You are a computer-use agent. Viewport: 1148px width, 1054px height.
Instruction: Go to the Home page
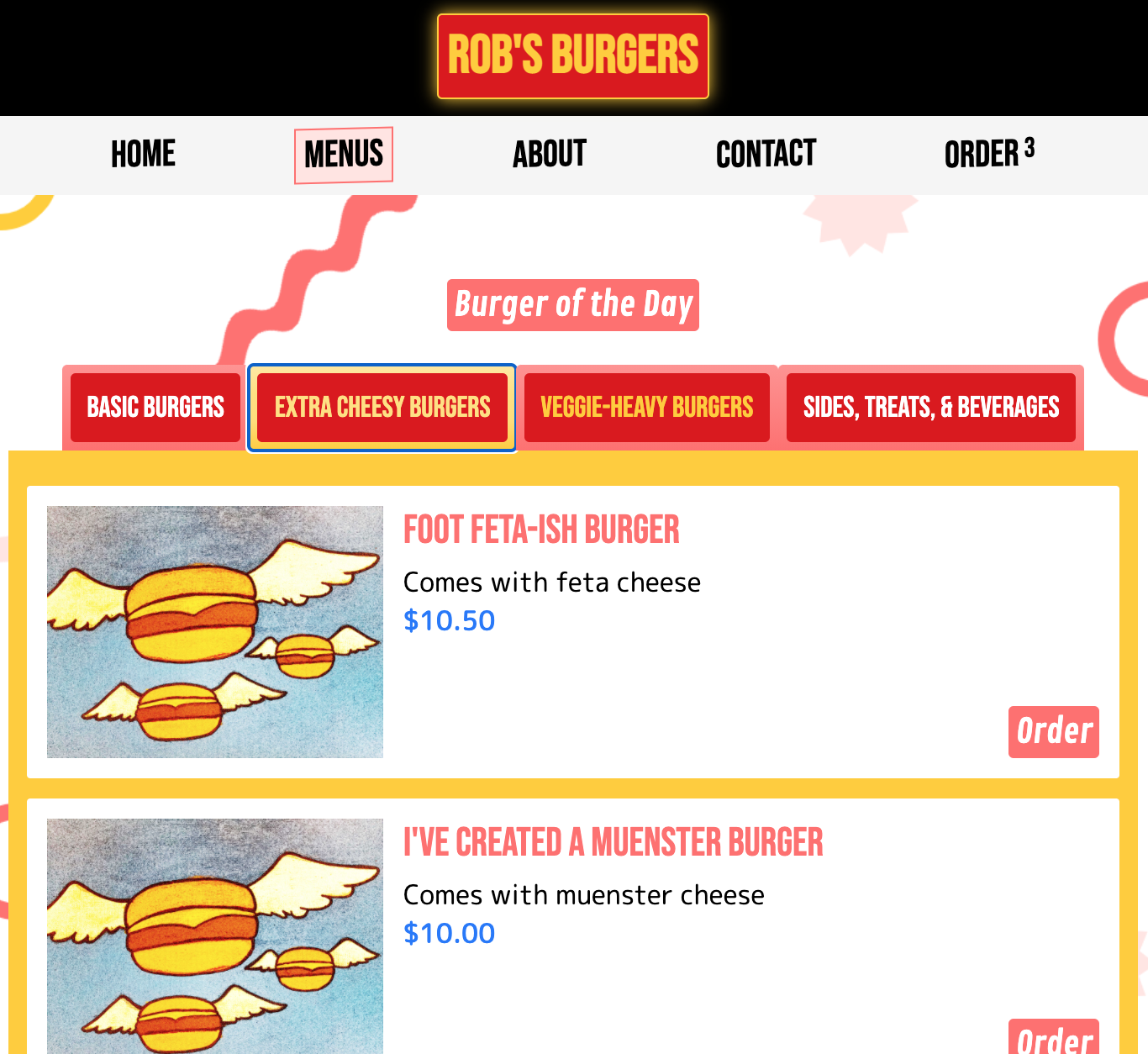coord(144,155)
